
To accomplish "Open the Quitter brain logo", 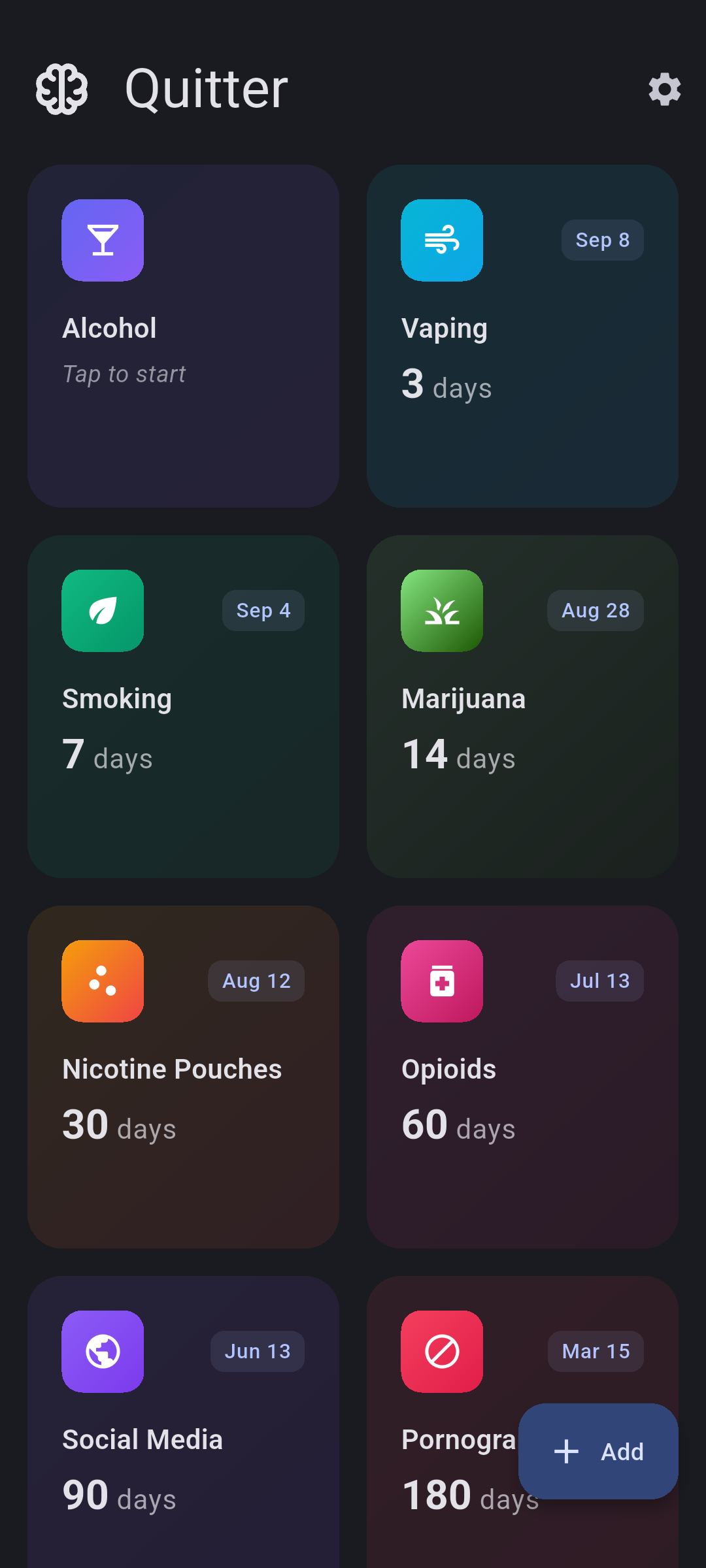I will pyautogui.click(x=62, y=89).
